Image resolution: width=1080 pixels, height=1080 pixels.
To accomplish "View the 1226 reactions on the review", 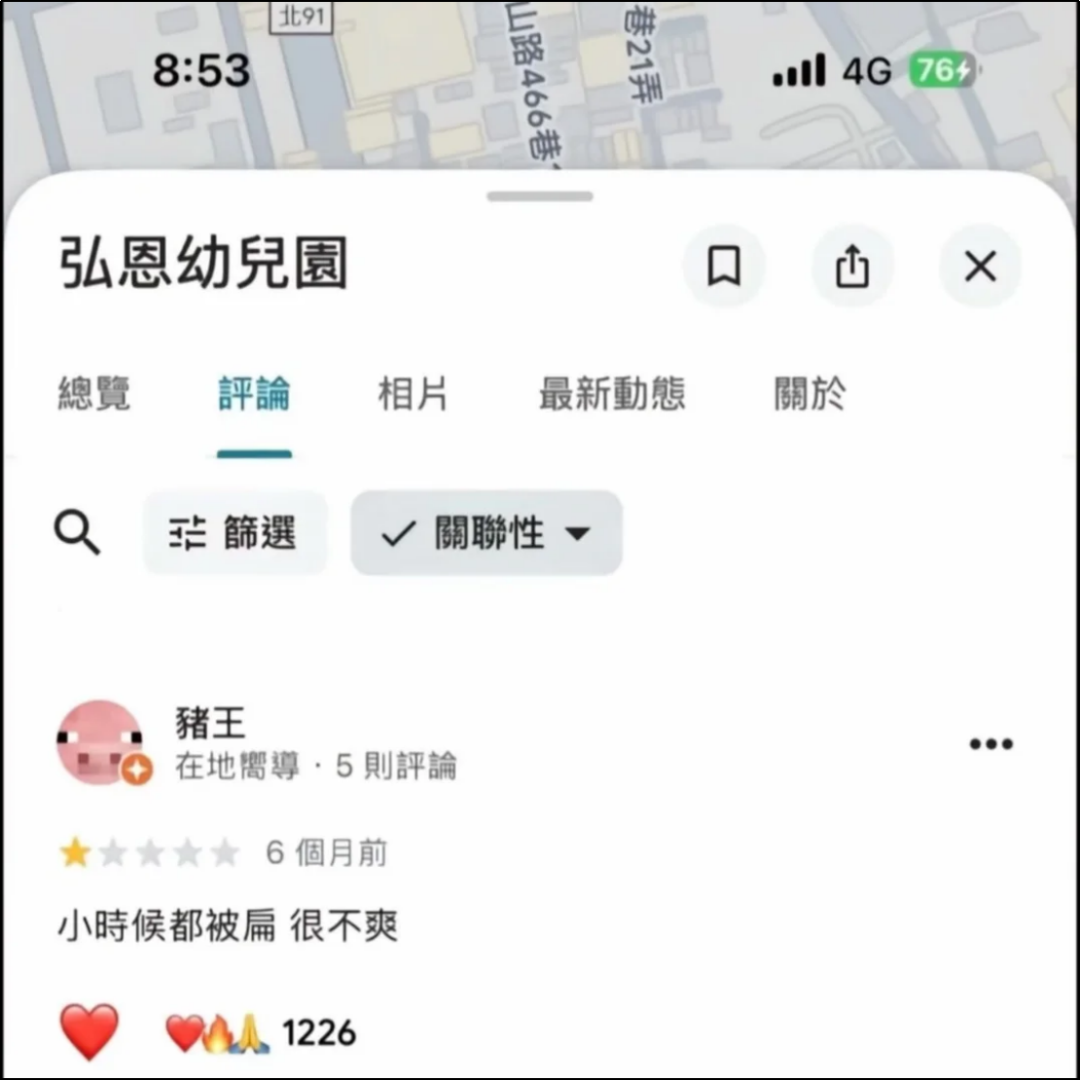I will (262, 1032).
